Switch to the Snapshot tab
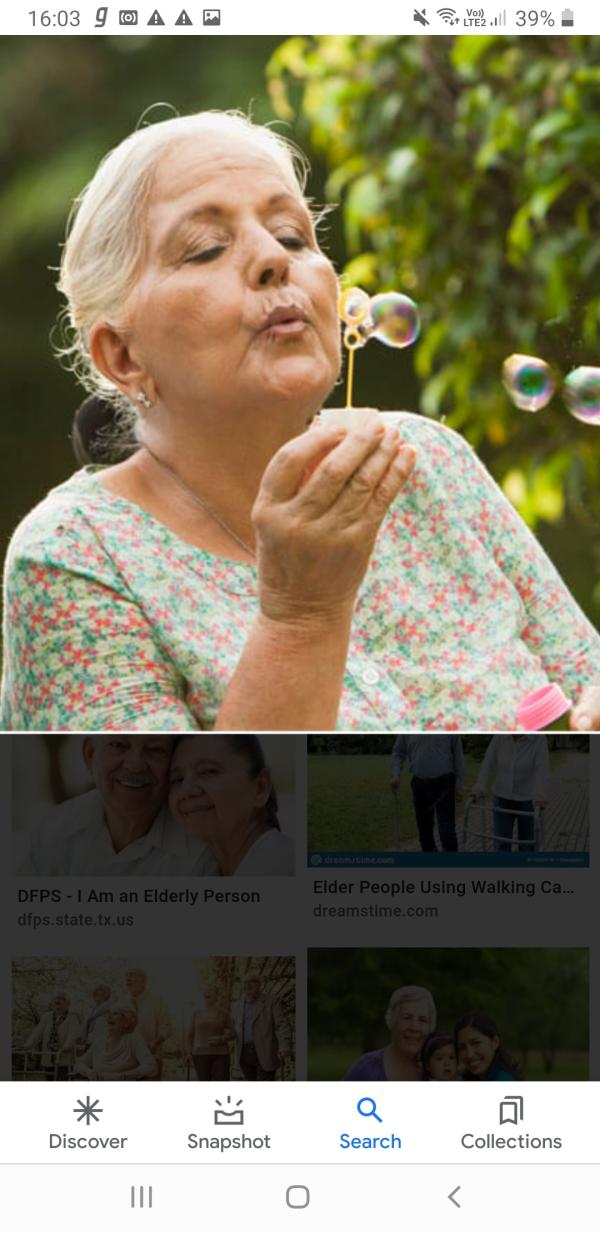600x1233 pixels. (x=229, y=1123)
